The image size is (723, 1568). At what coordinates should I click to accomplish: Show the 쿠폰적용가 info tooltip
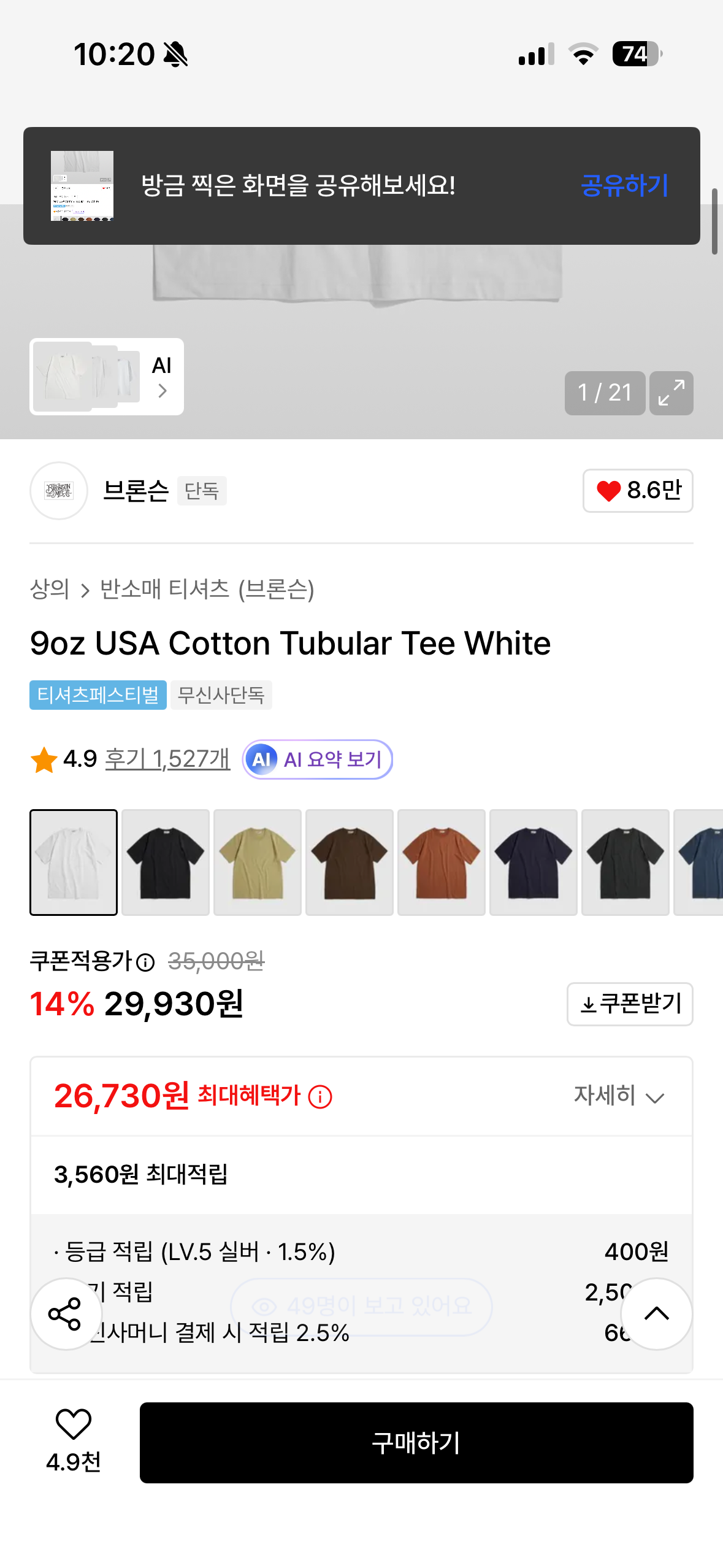[x=145, y=963]
